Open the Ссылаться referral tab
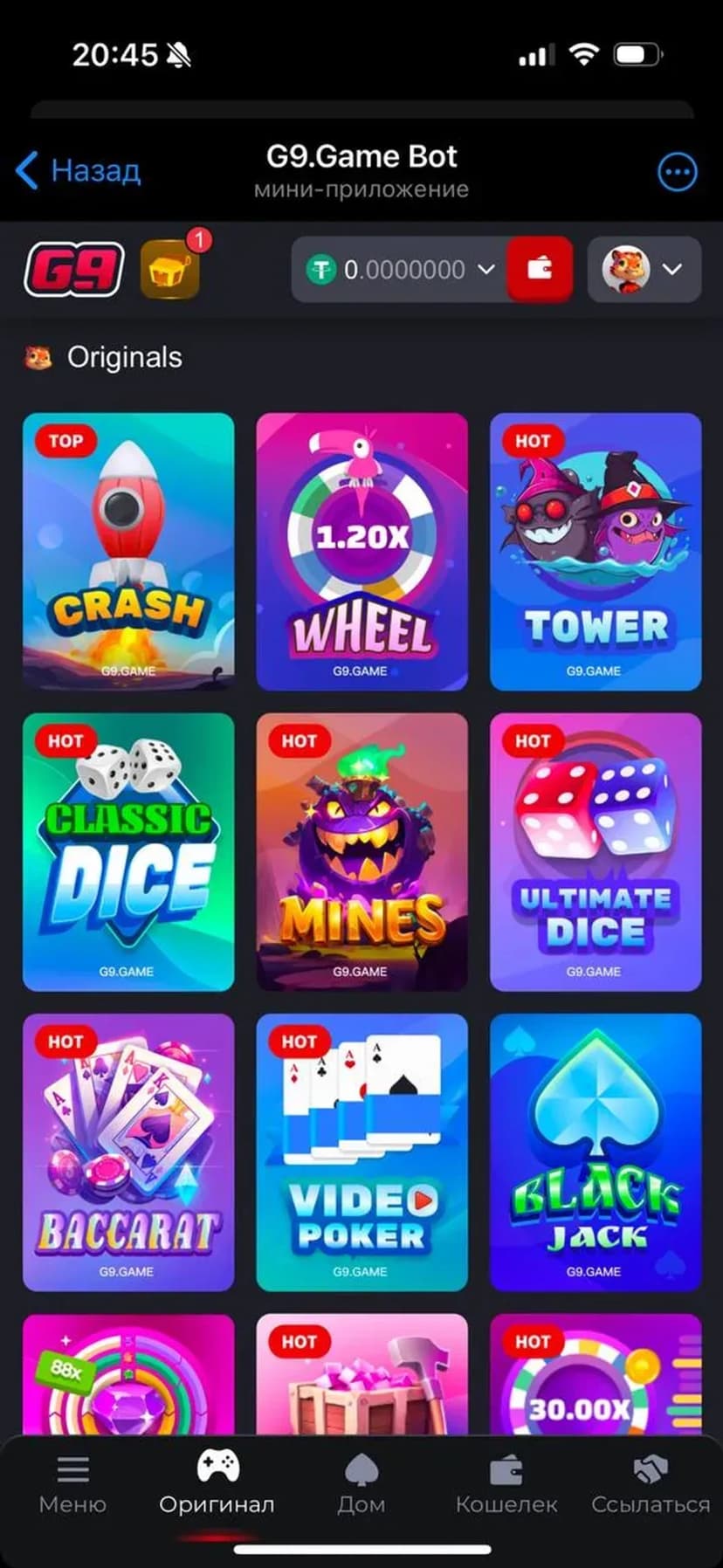 point(651,1485)
